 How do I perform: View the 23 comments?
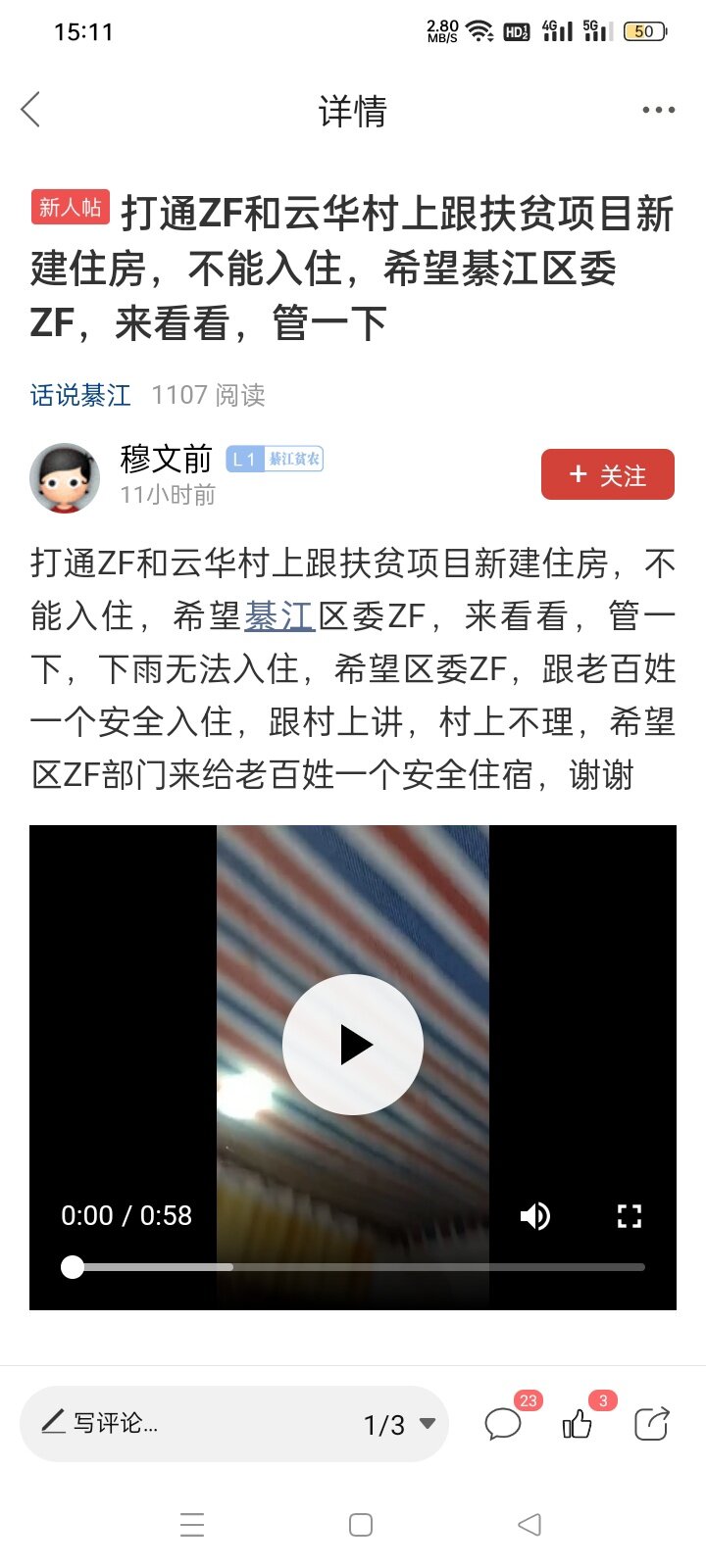pos(504,1423)
